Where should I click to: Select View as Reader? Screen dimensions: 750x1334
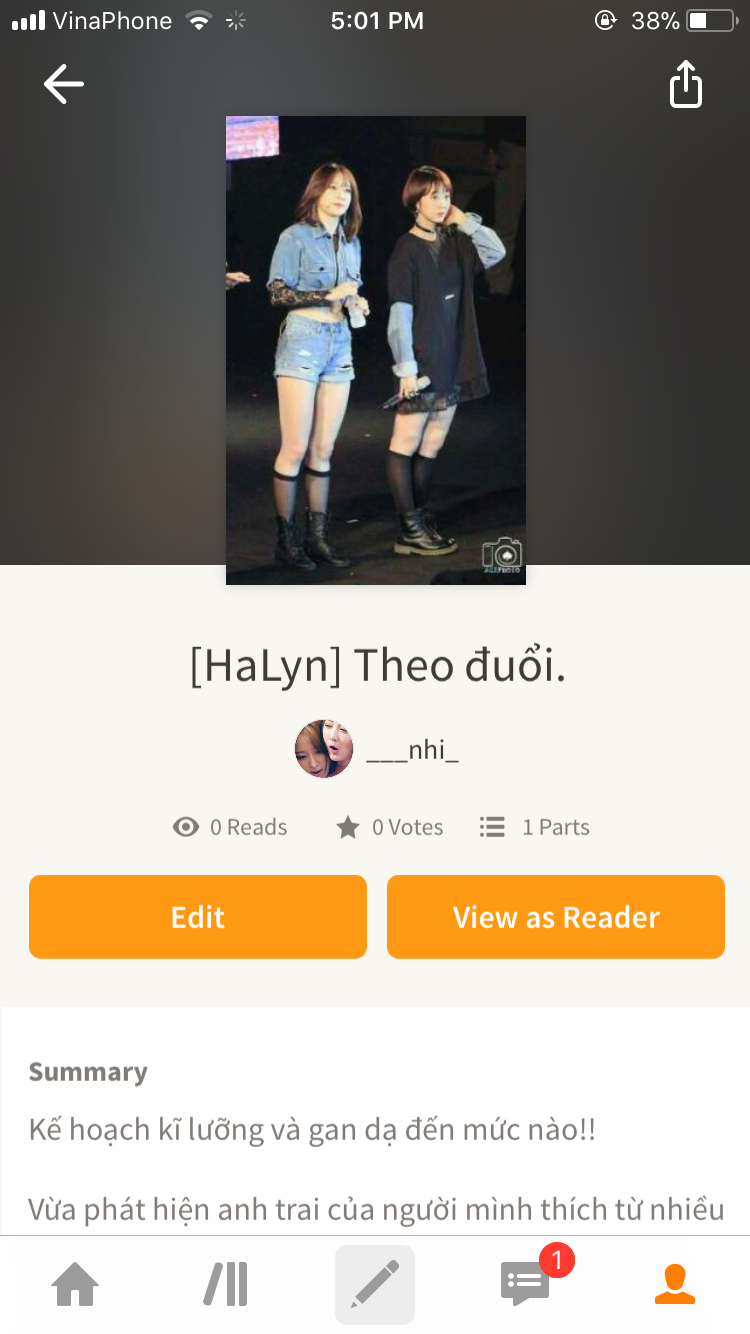556,917
